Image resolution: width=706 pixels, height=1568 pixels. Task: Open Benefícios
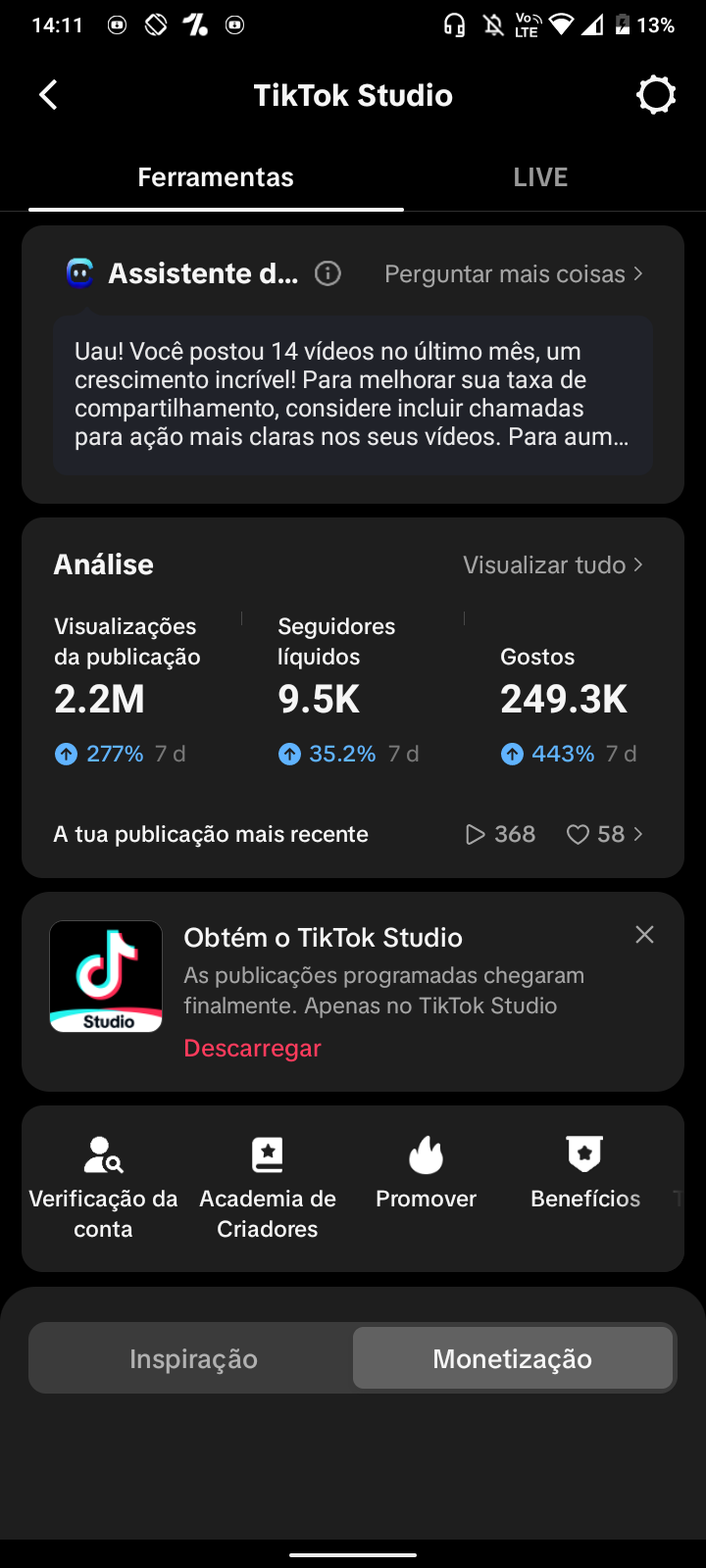tap(585, 1173)
